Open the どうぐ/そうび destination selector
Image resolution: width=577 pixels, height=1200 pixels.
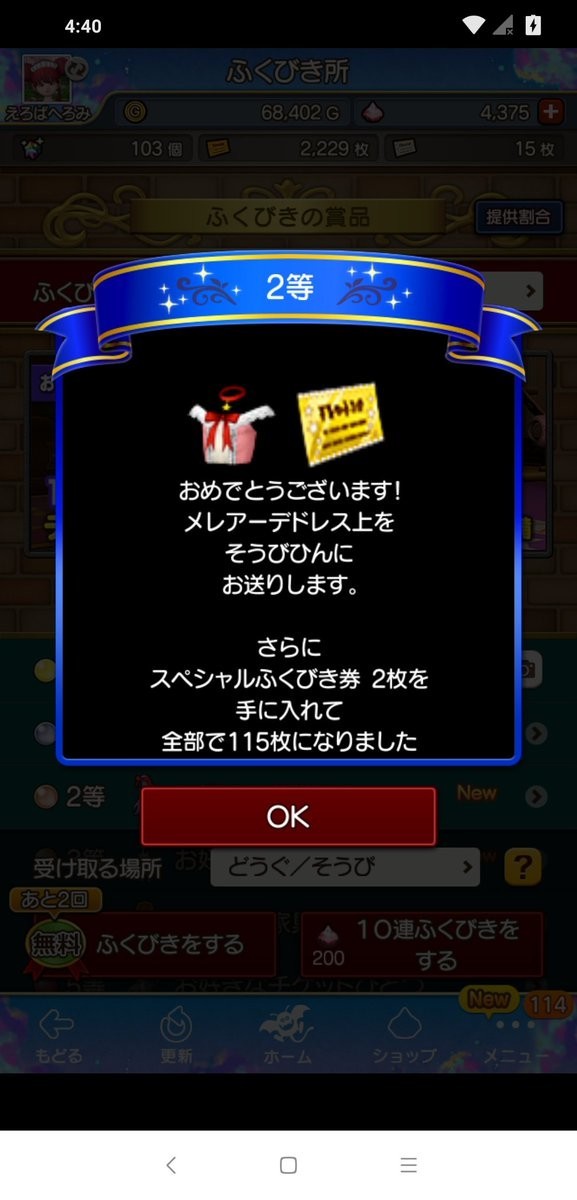pyautogui.click(x=345, y=866)
